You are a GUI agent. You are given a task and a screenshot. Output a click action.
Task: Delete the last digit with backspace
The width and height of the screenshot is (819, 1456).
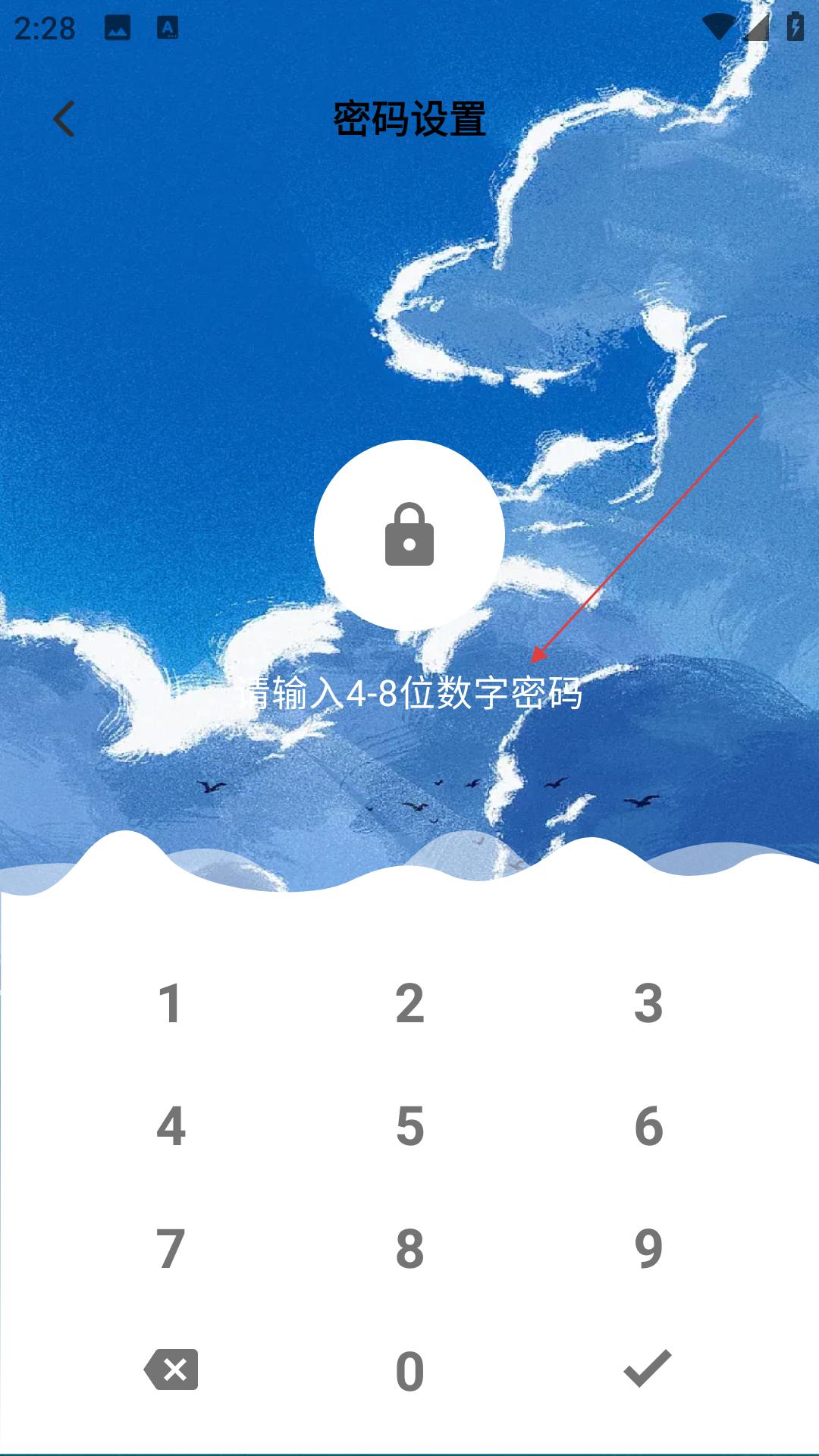(171, 1370)
